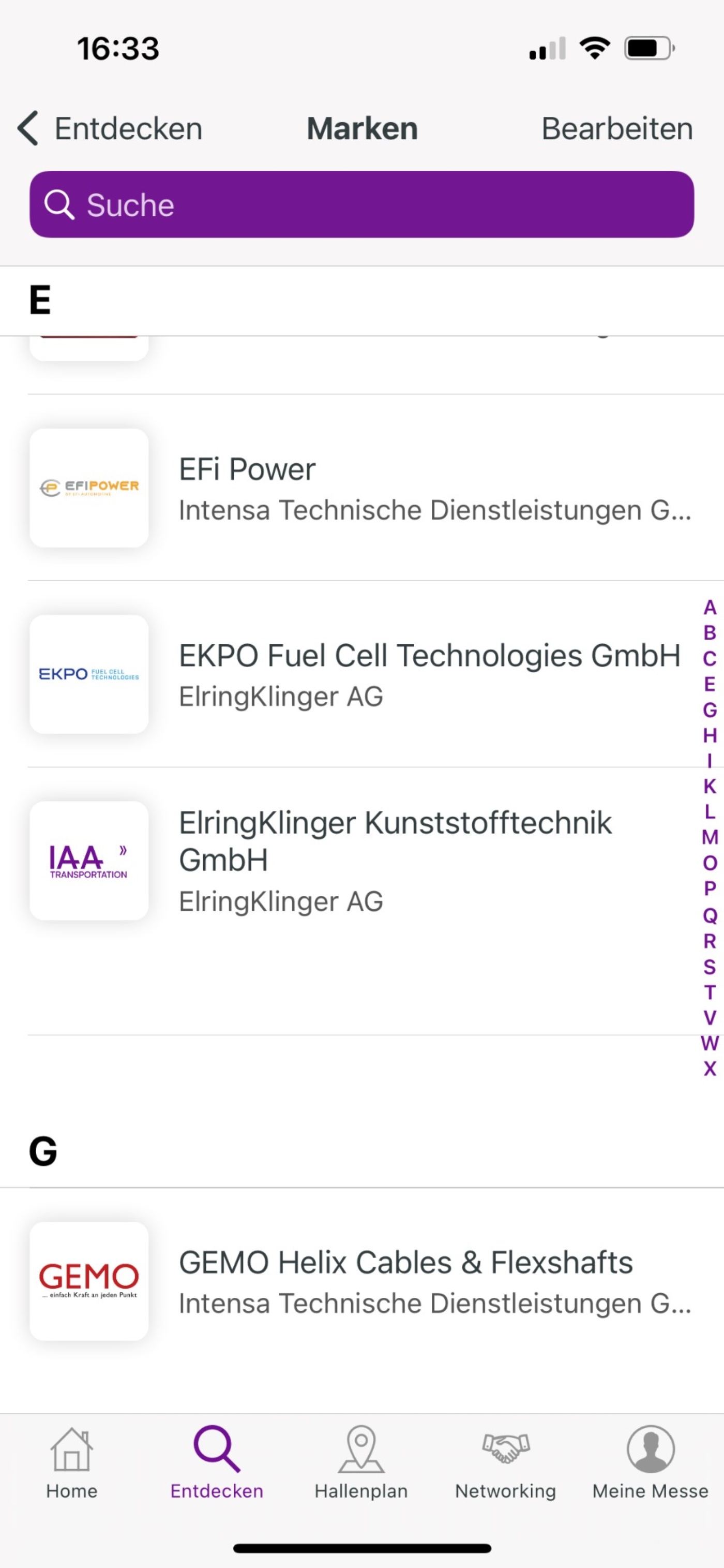The height and width of the screenshot is (1568, 724).
Task: Open EKPO Fuel Cell Technologies GmbH
Action: (x=362, y=674)
